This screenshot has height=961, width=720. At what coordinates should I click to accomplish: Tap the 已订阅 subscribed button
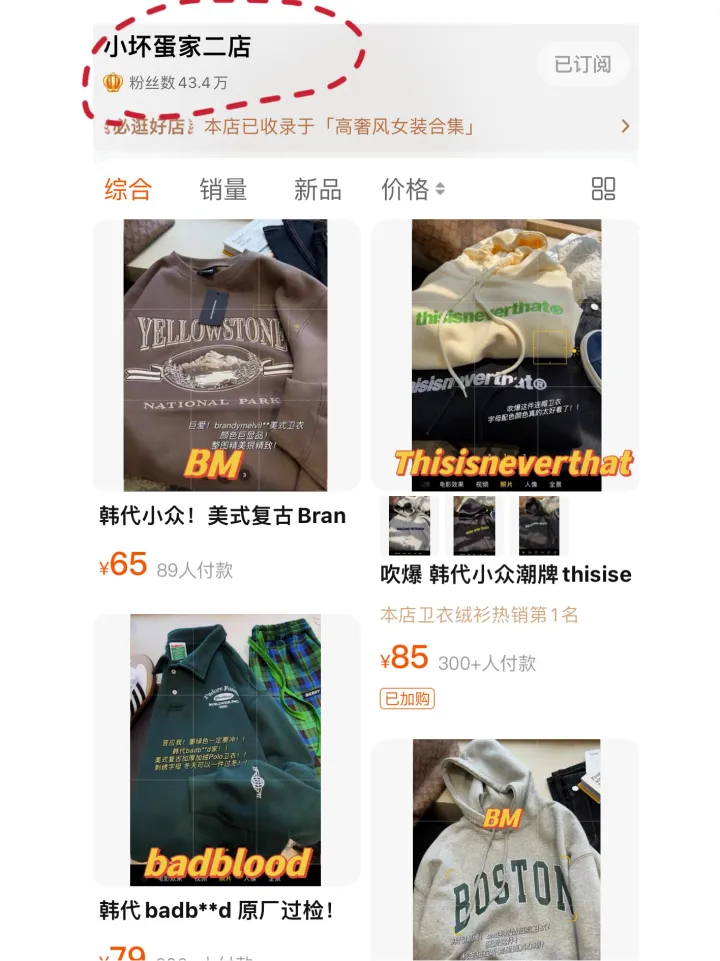(582, 65)
